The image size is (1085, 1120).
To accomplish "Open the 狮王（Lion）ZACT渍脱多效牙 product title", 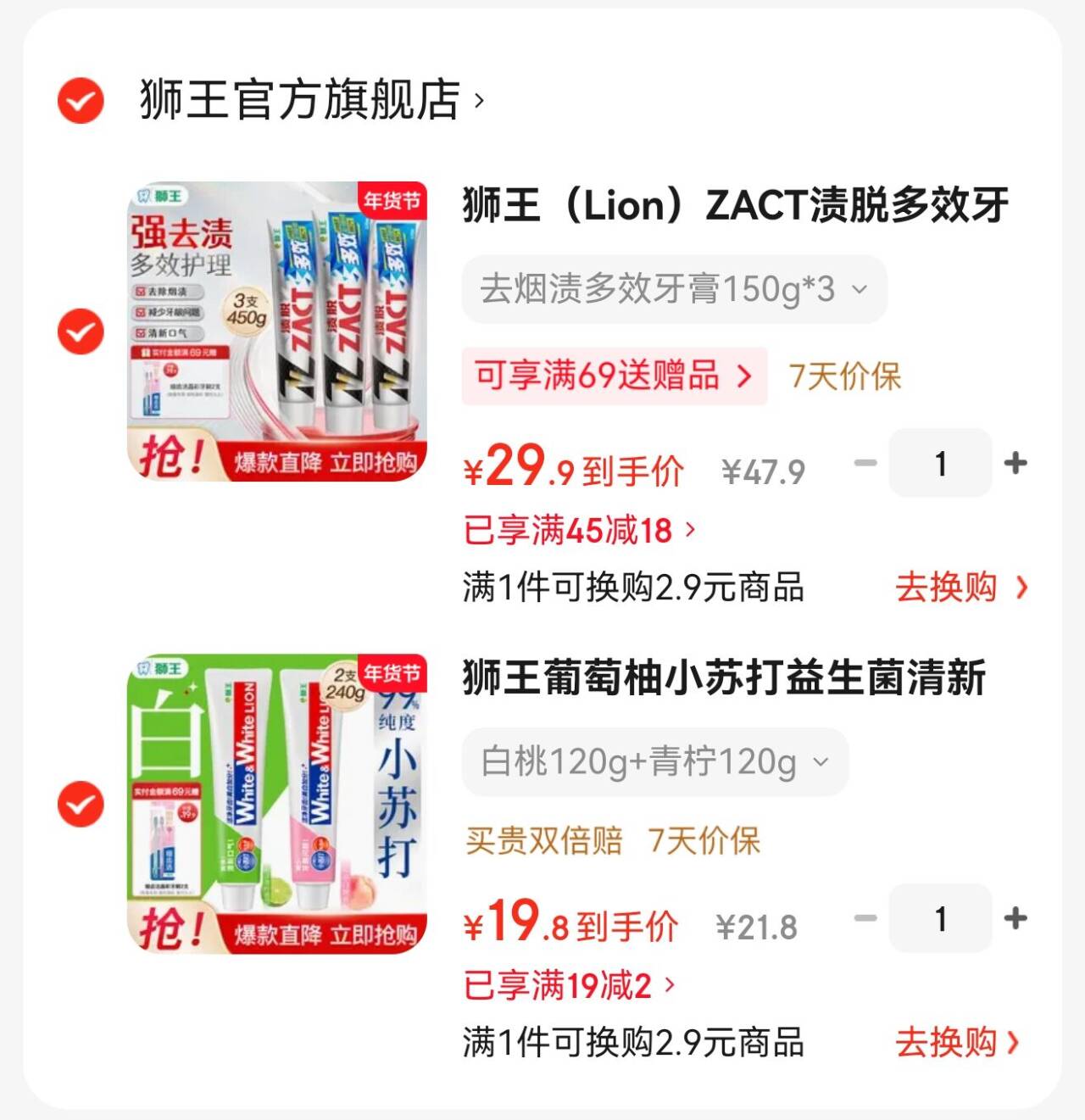I will (735, 205).
